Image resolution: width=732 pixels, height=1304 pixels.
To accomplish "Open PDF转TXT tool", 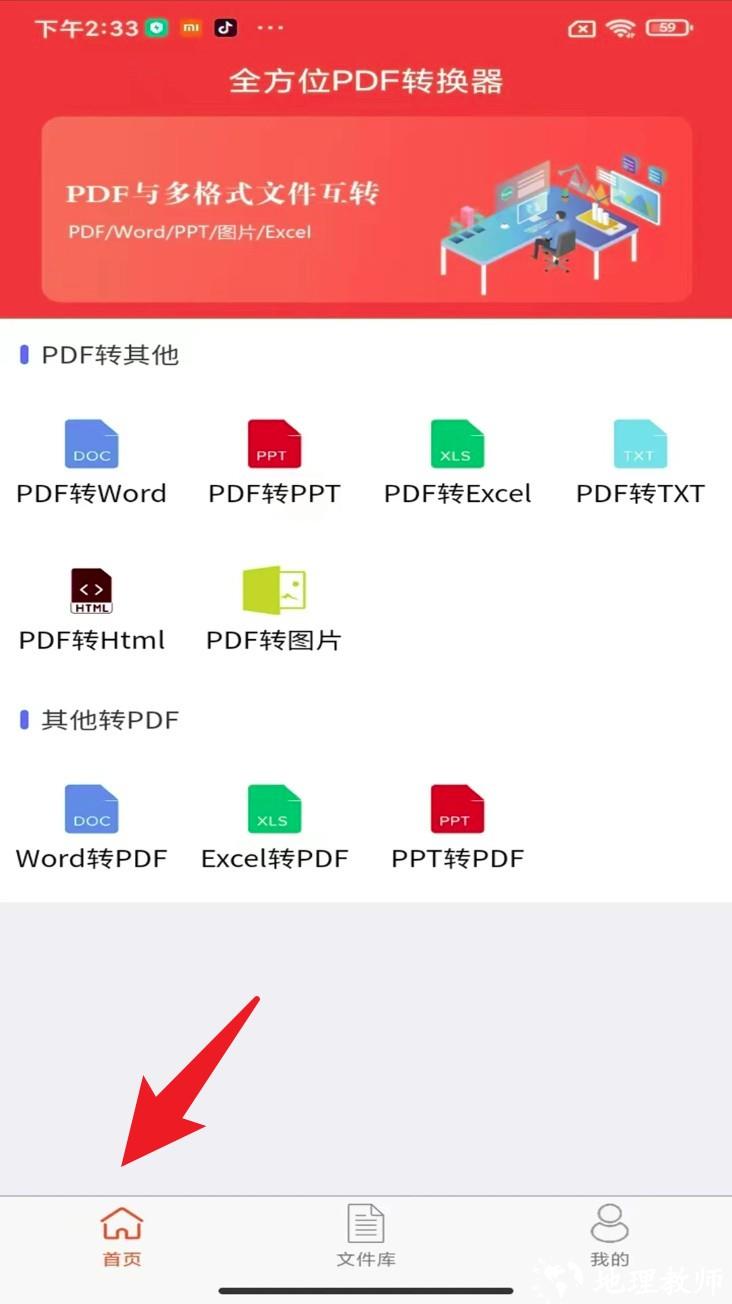I will (x=640, y=462).
